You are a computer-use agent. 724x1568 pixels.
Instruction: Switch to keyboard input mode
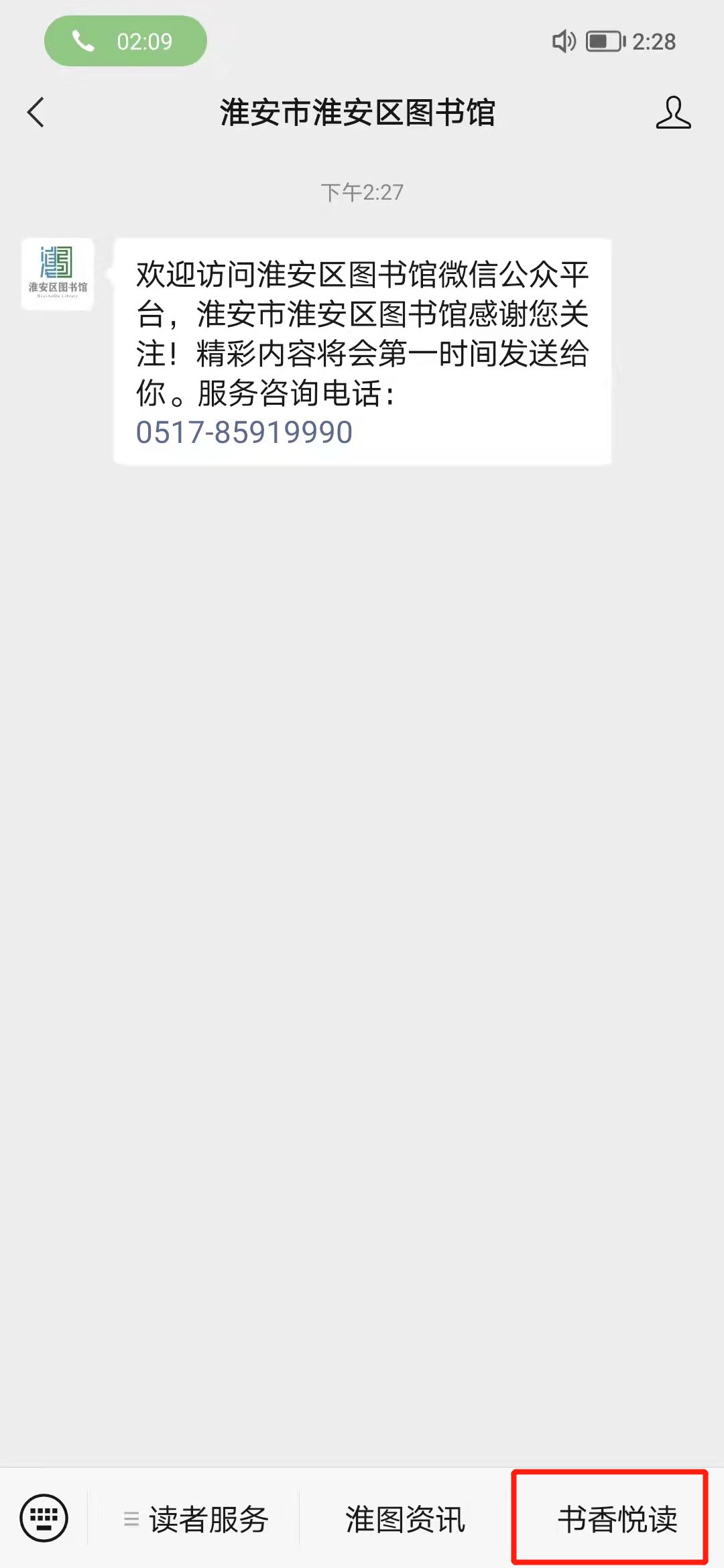44,1518
